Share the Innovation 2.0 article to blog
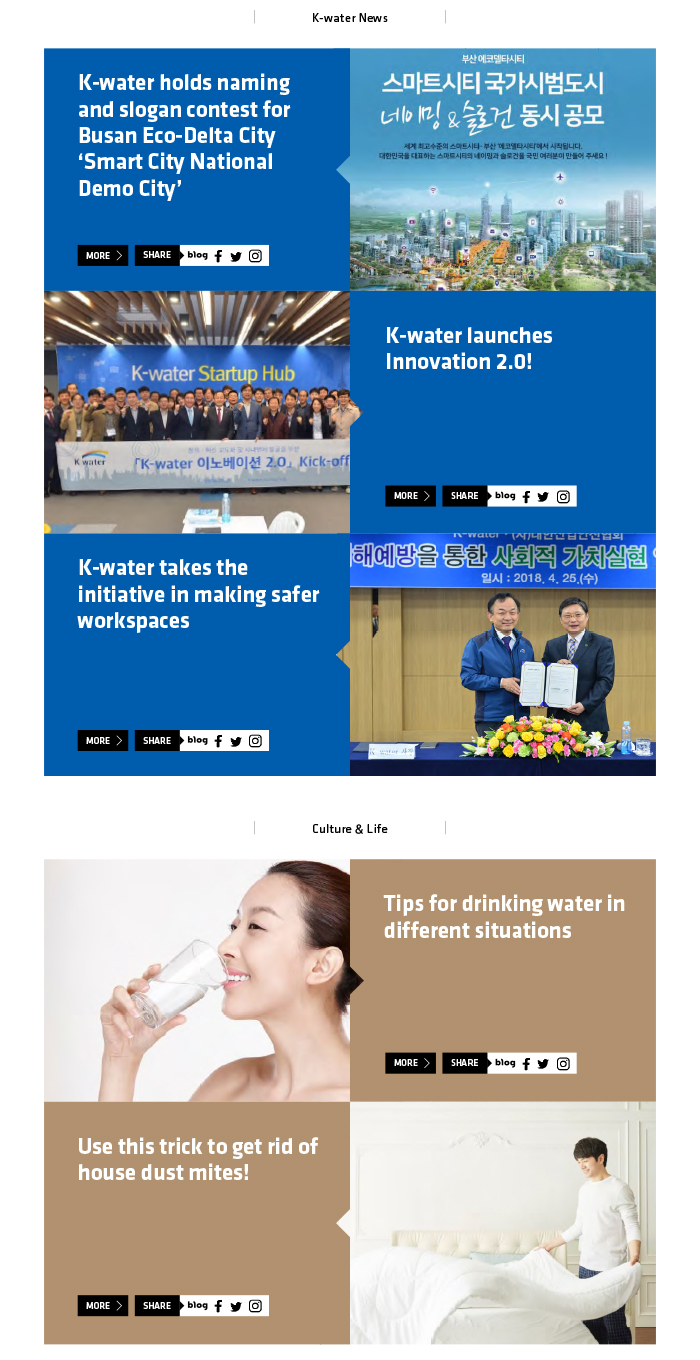Screen dimensions: 700x1360 (505, 496)
